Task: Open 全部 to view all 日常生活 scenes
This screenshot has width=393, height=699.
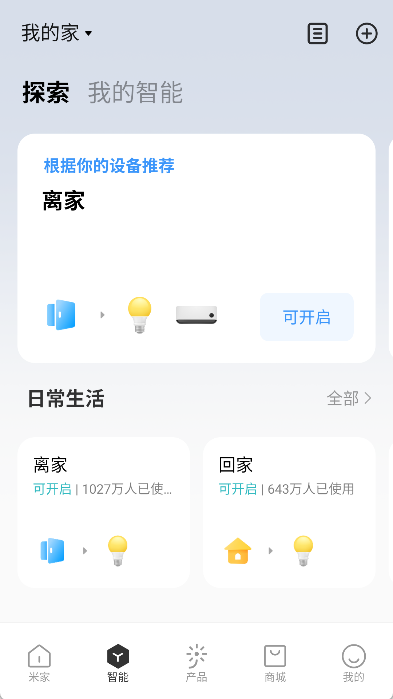Action: coord(349,398)
